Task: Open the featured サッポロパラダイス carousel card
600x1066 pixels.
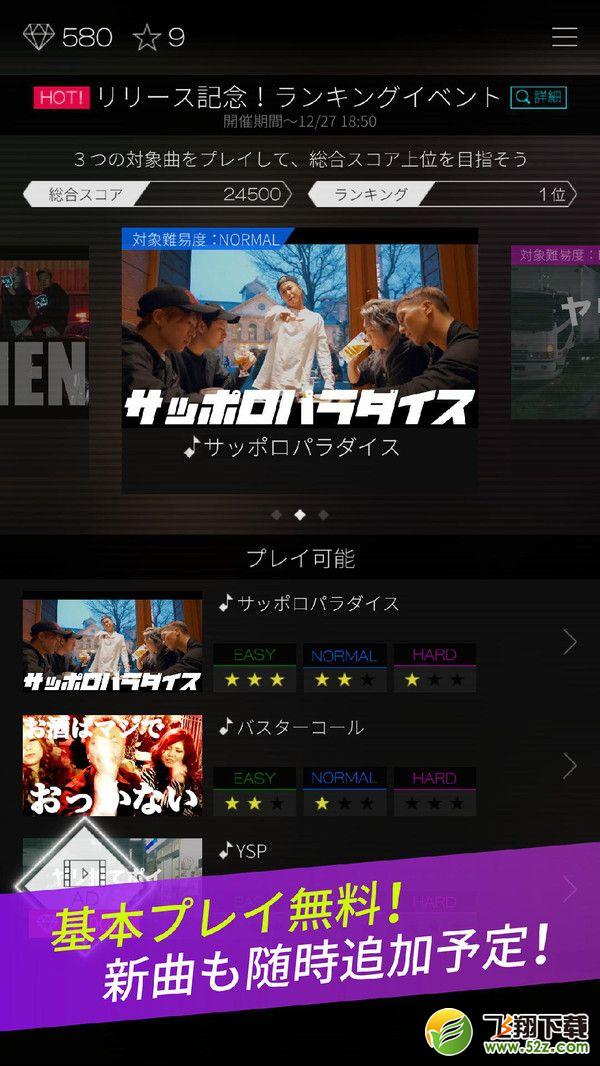Action: (x=300, y=360)
